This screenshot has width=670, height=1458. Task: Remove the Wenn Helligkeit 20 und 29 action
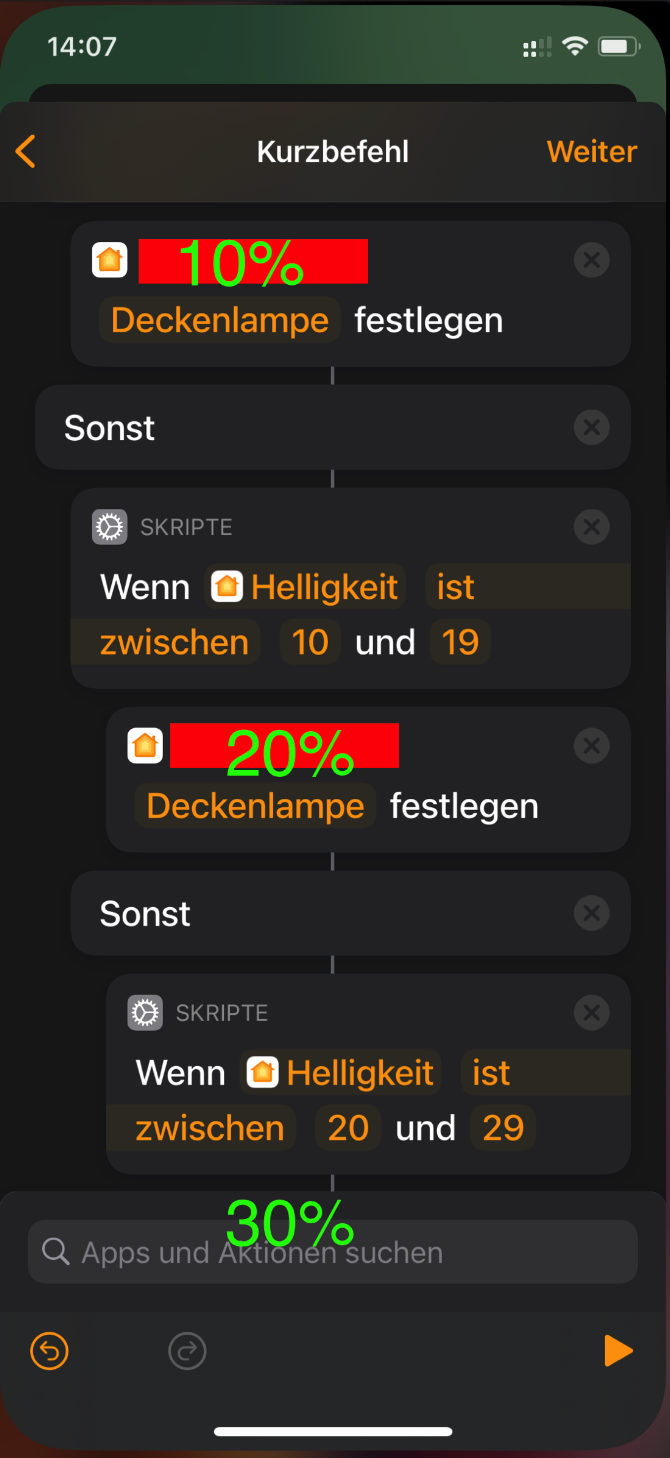pyautogui.click(x=591, y=1012)
